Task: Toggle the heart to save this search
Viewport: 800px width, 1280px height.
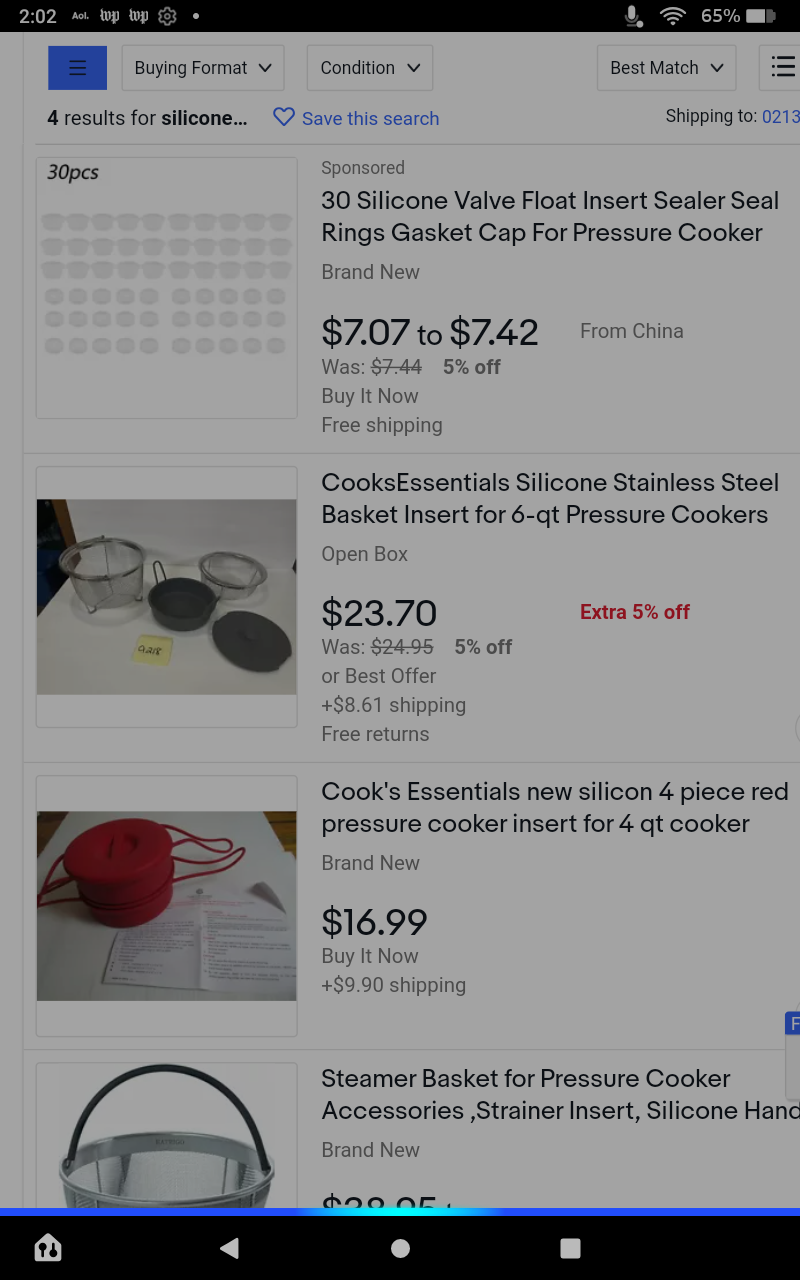Action: coord(283,118)
